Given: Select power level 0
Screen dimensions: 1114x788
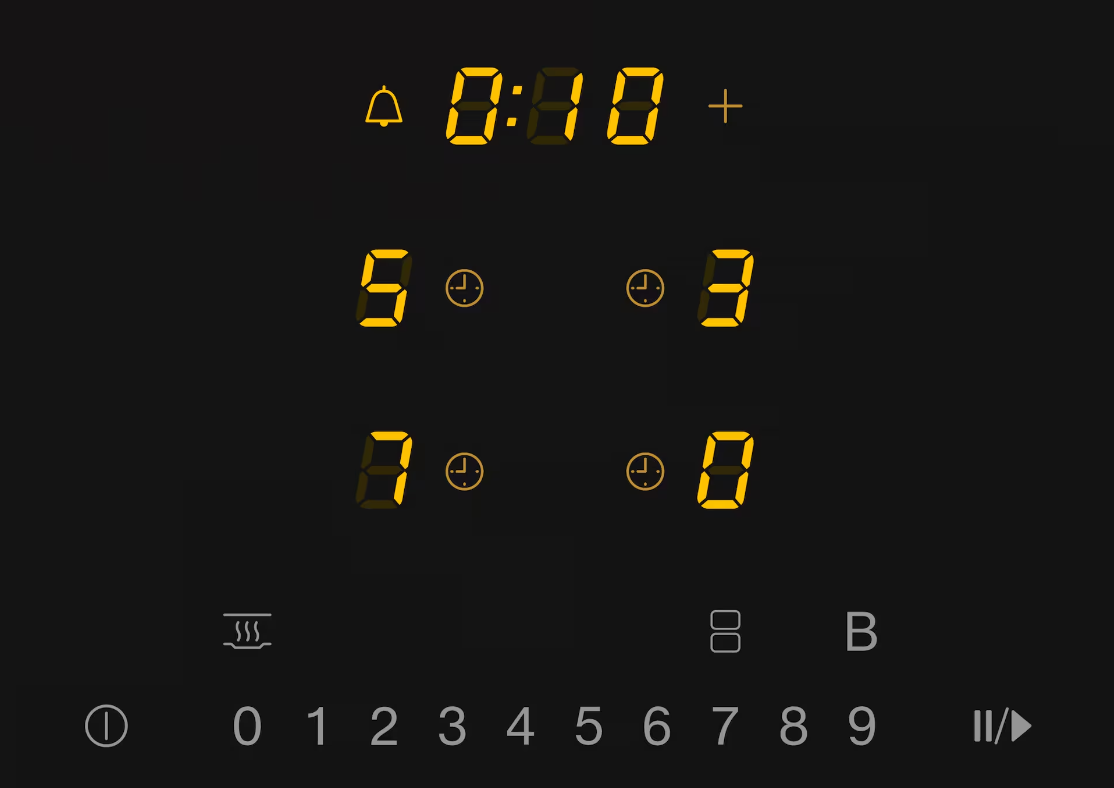Looking at the screenshot, I should [247, 727].
